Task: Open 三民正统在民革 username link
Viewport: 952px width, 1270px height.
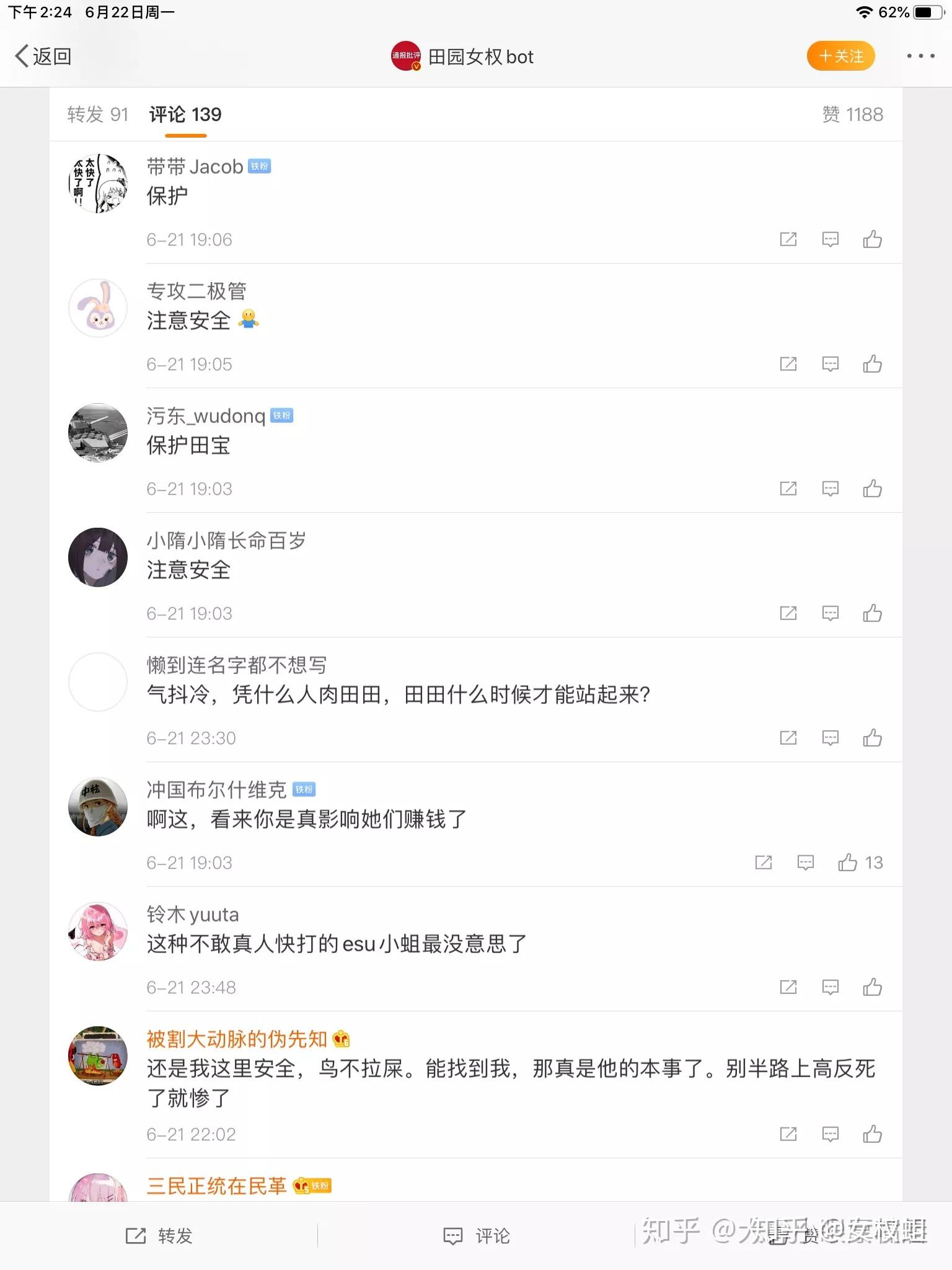Action: tap(216, 1186)
